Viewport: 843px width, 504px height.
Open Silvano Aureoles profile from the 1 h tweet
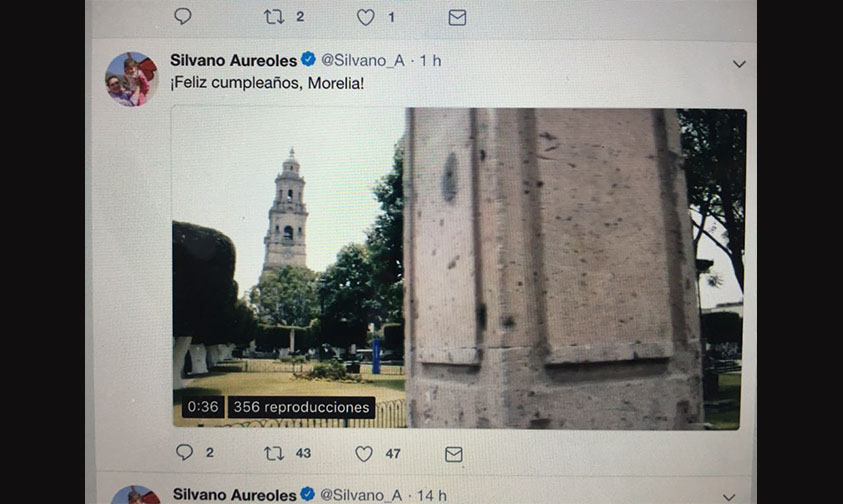233,60
